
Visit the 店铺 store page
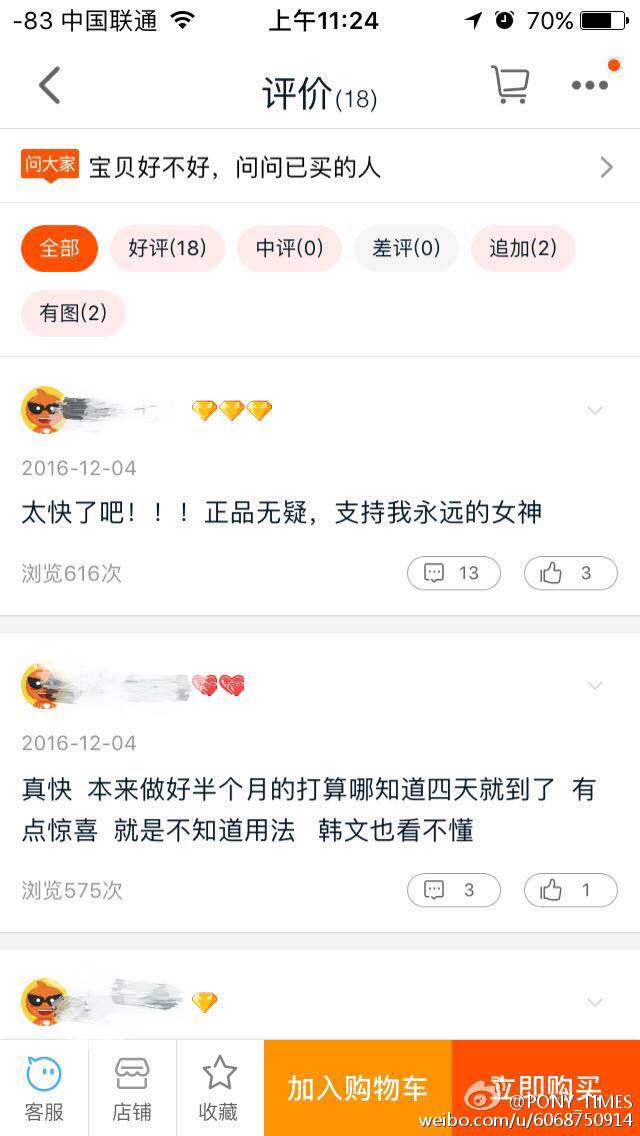[132, 1088]
